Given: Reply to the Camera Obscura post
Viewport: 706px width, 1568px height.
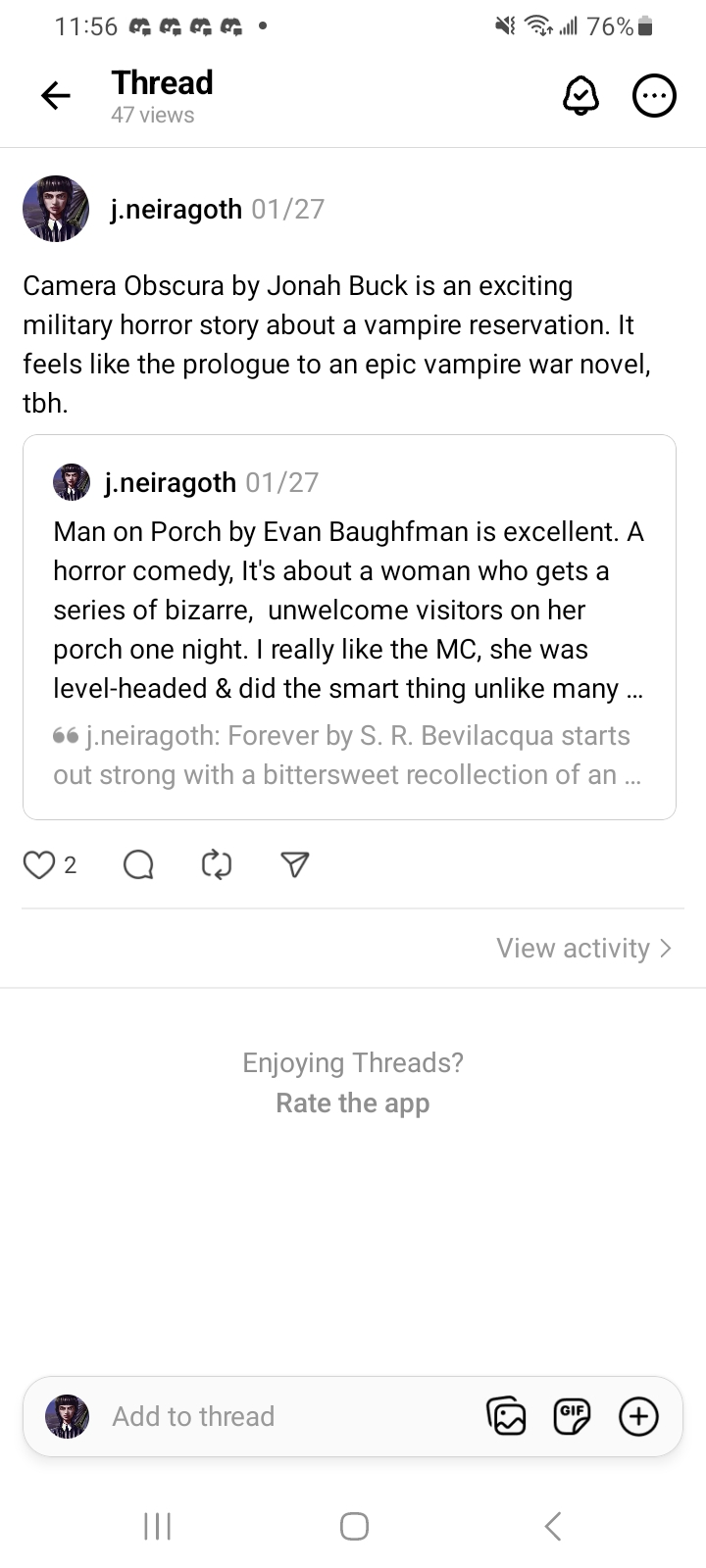Looking at the screenshot, I should pyautogui.click(x=138, y=864).
